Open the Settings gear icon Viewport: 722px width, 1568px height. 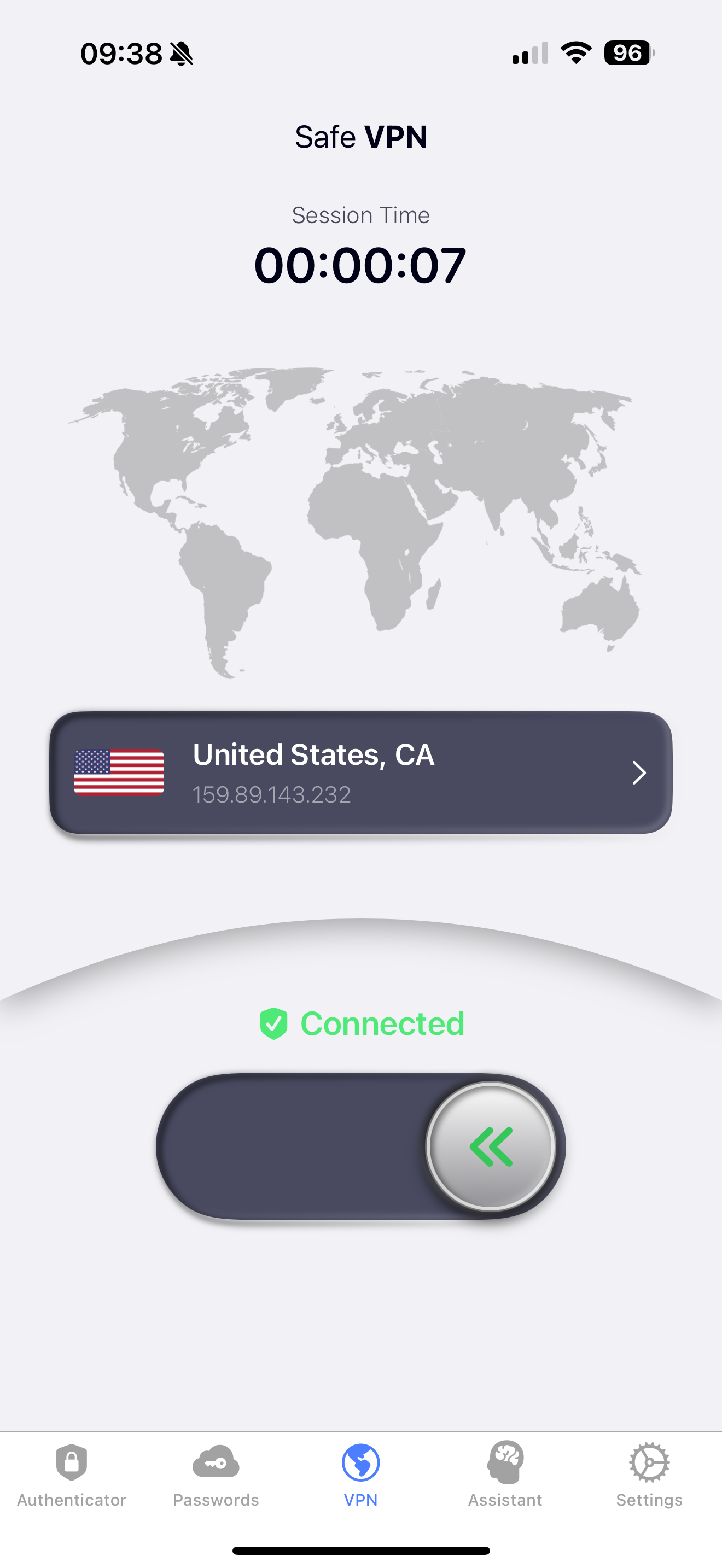649,1461
